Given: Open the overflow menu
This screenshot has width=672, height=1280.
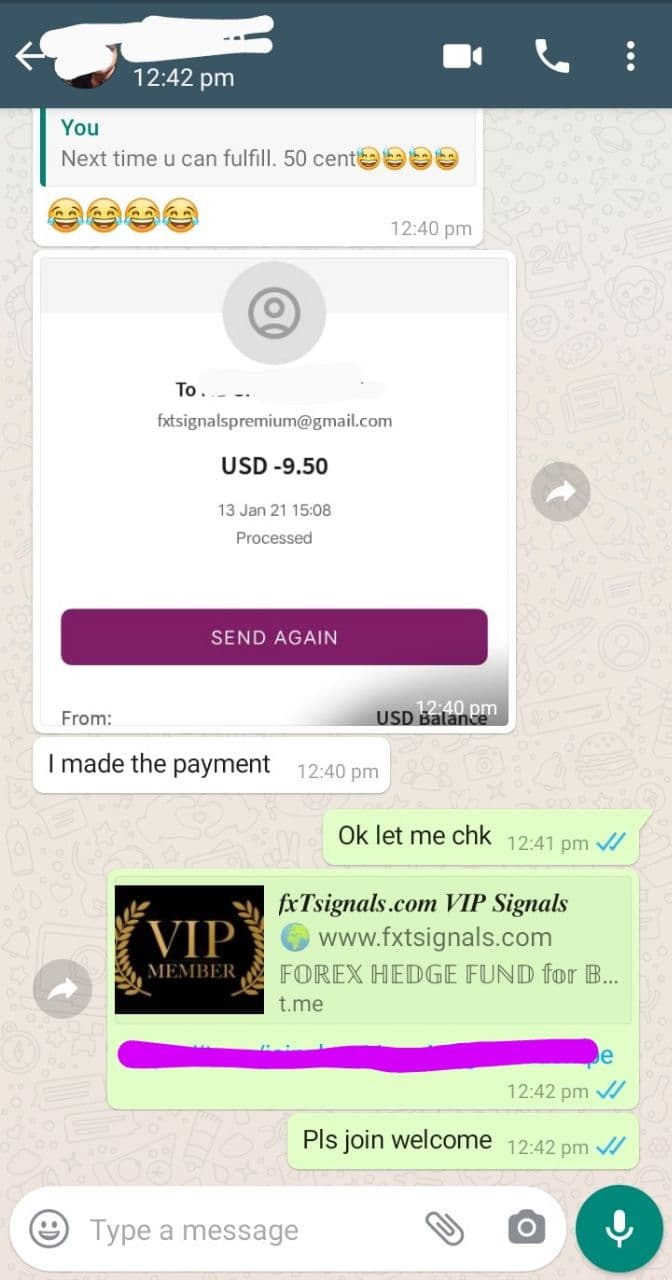Looking at the screenshot, I should coord(630,56).
